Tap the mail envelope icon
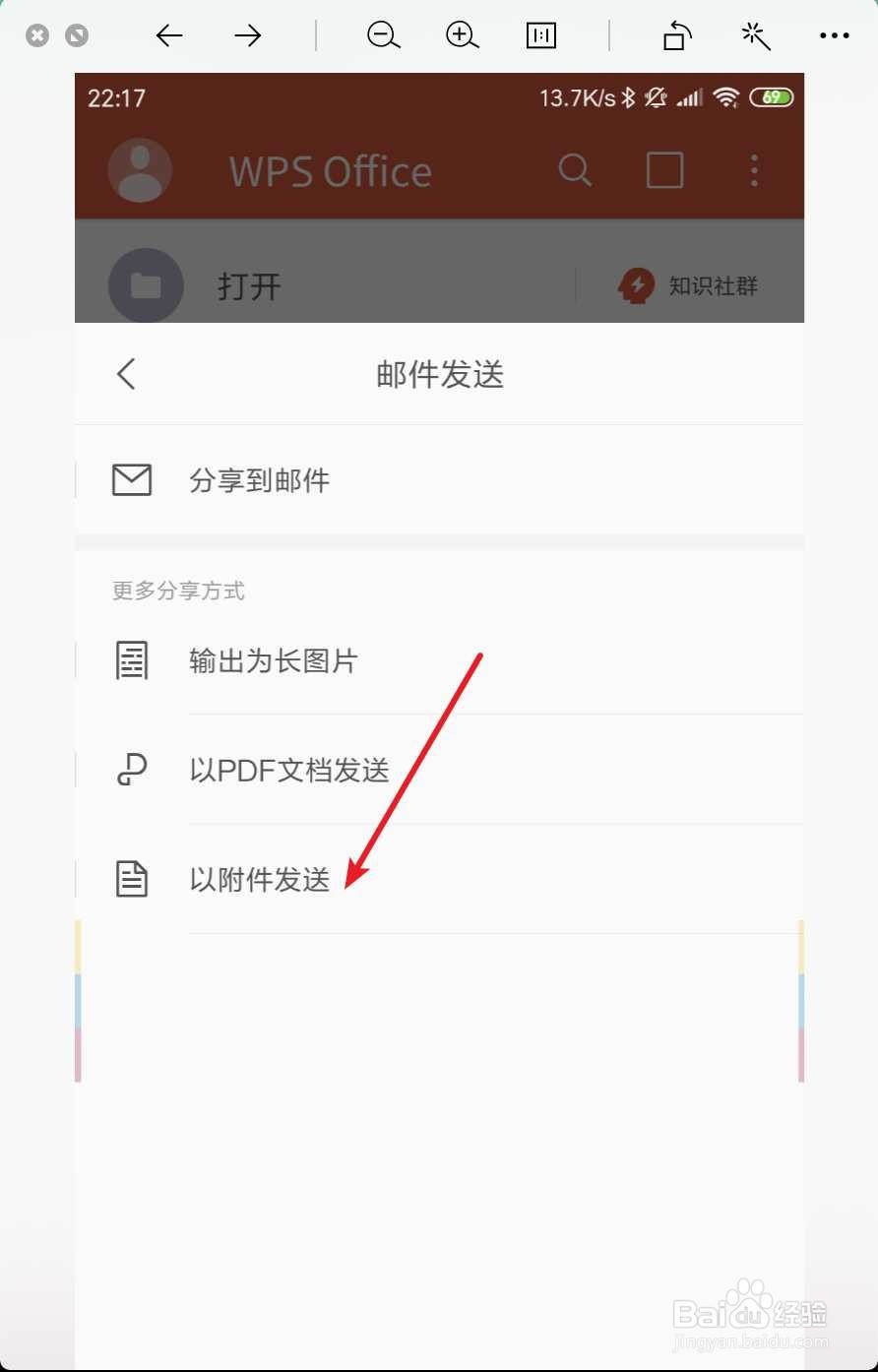 pos(132,480)
